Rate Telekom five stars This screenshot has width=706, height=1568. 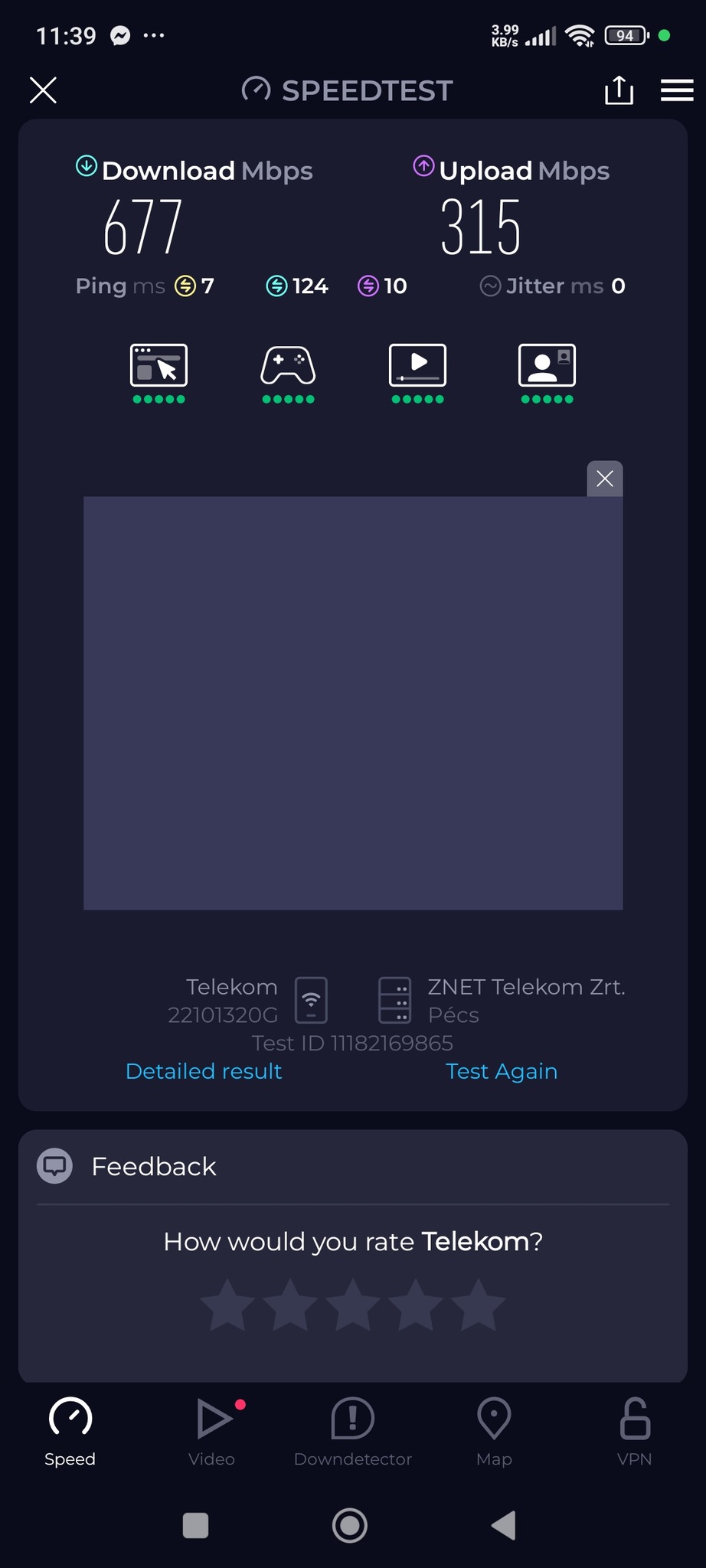(x=479, y=1305)
